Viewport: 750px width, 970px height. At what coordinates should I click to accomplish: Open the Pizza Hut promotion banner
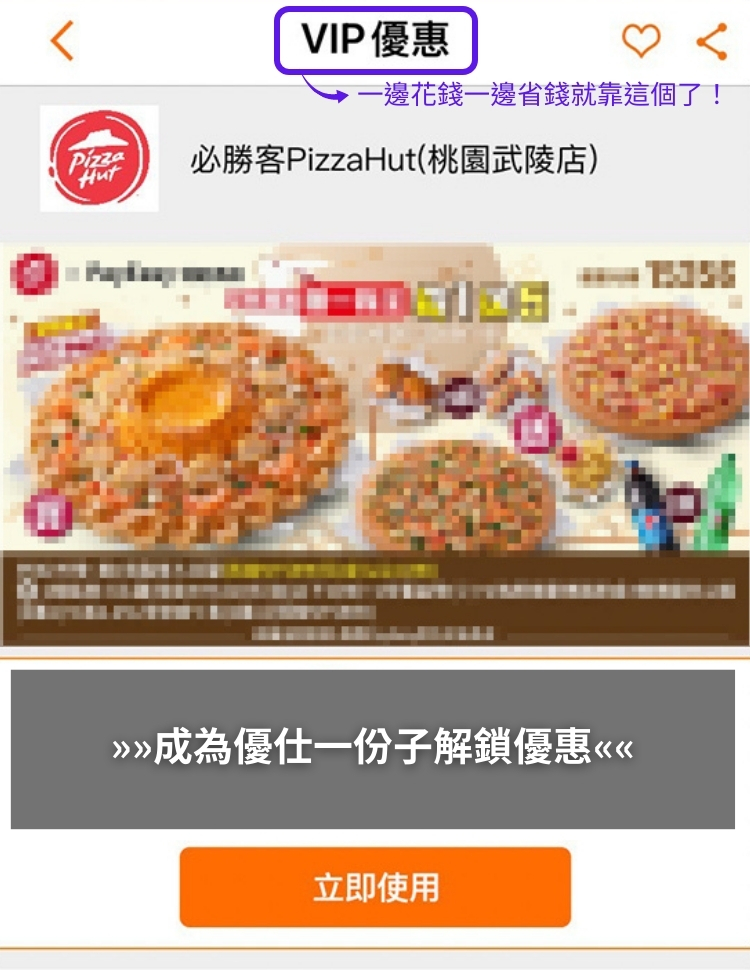tap(375, 445)
